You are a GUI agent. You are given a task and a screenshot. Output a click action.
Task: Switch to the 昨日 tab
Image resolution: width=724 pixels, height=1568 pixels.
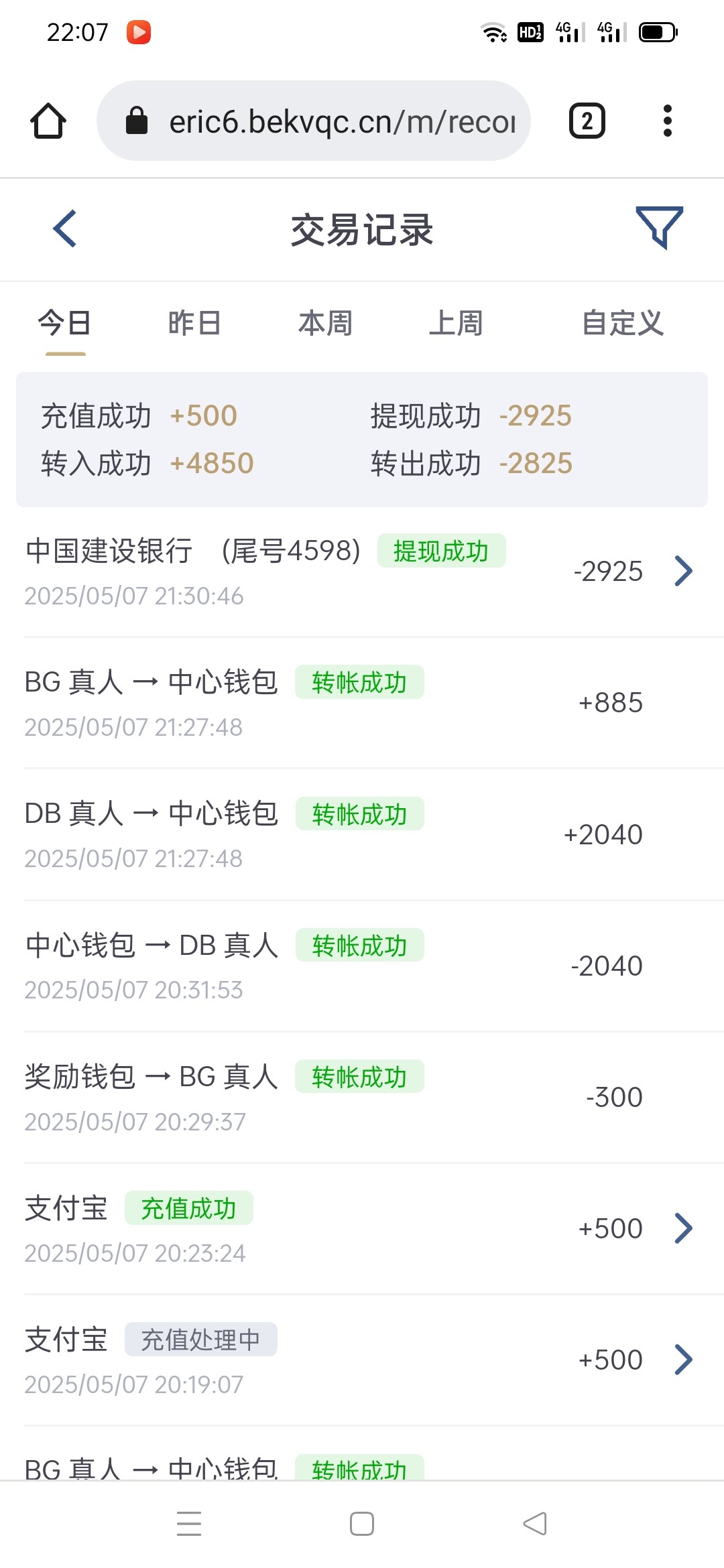[194, 323]
